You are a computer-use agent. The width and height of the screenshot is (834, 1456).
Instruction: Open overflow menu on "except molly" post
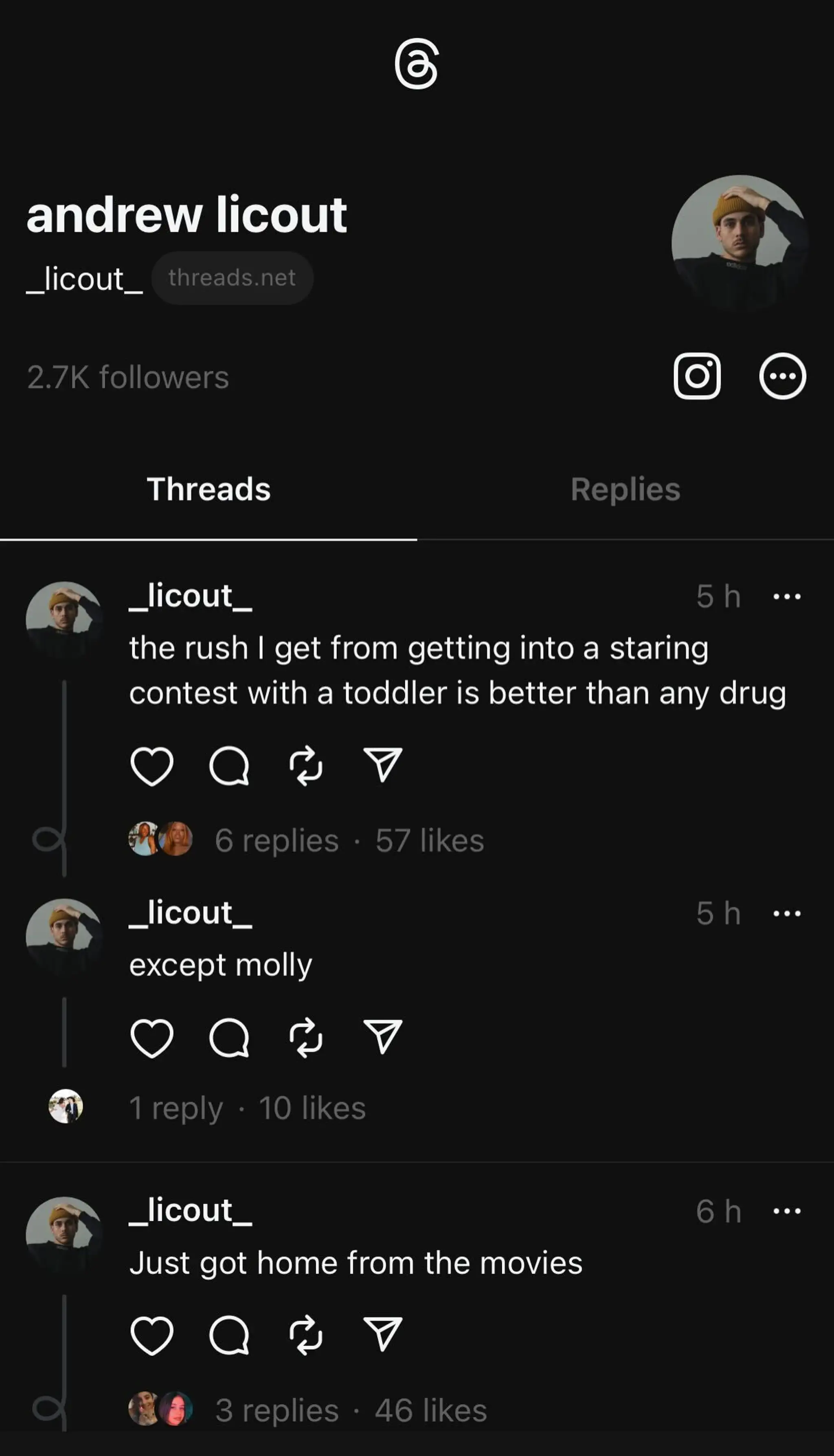coord(787,913)
